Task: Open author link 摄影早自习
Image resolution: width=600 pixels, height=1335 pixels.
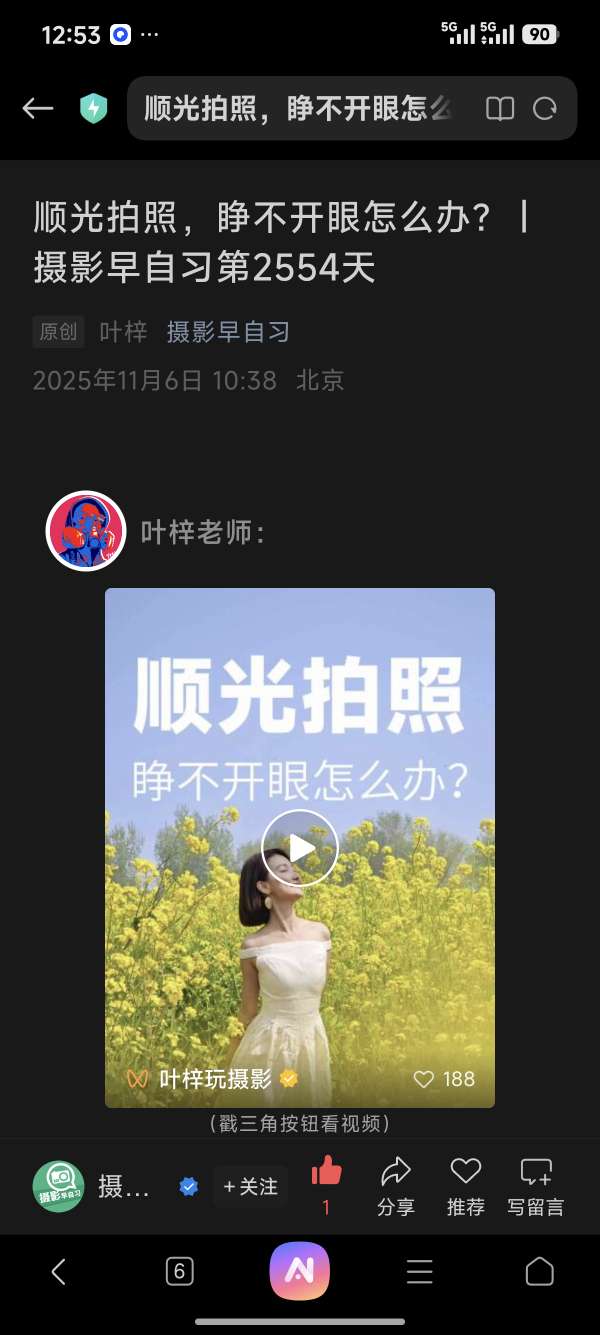Action: coord(228,332)
